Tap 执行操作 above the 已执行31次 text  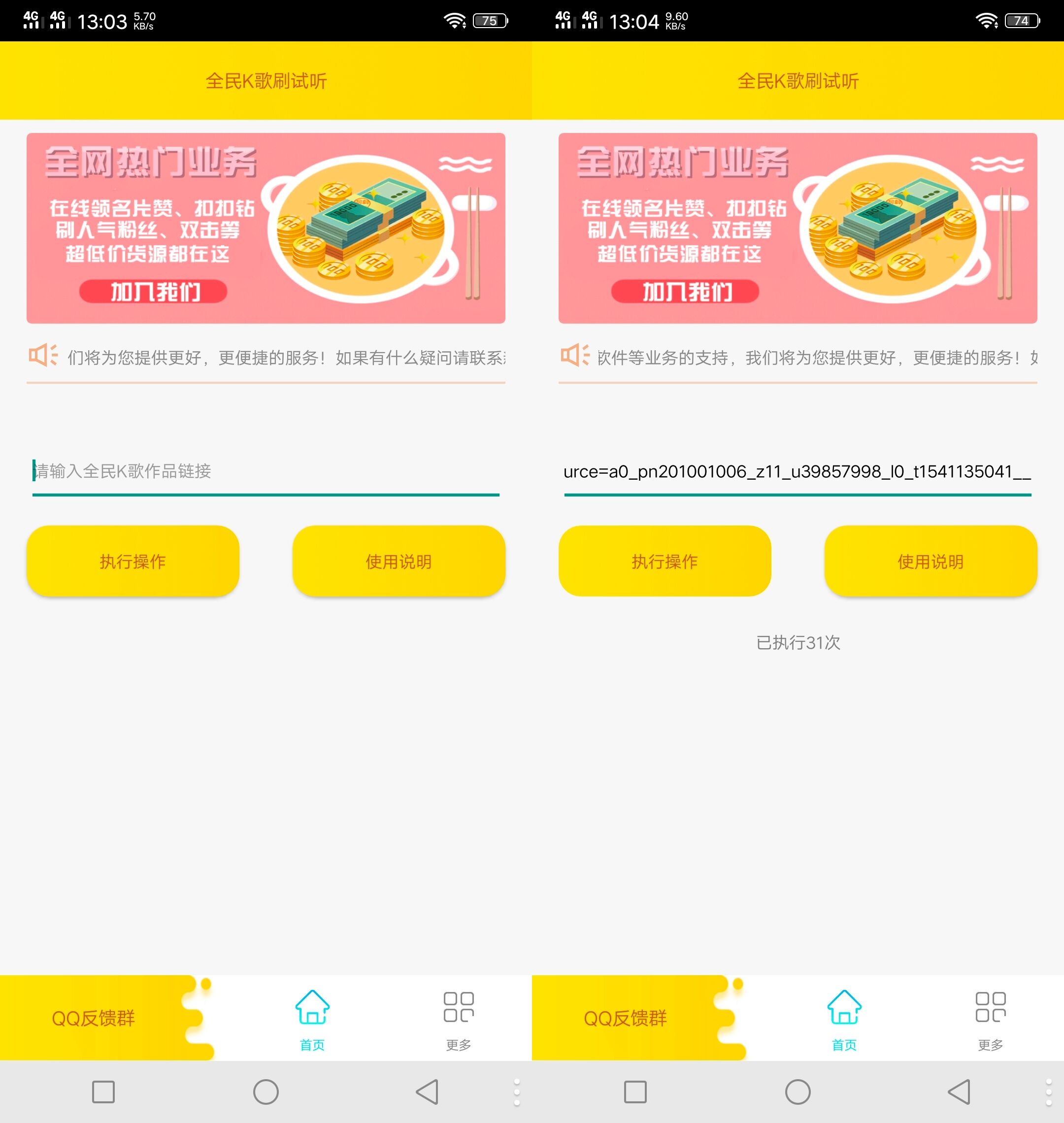pyautogui.click(x=664, y=561)
